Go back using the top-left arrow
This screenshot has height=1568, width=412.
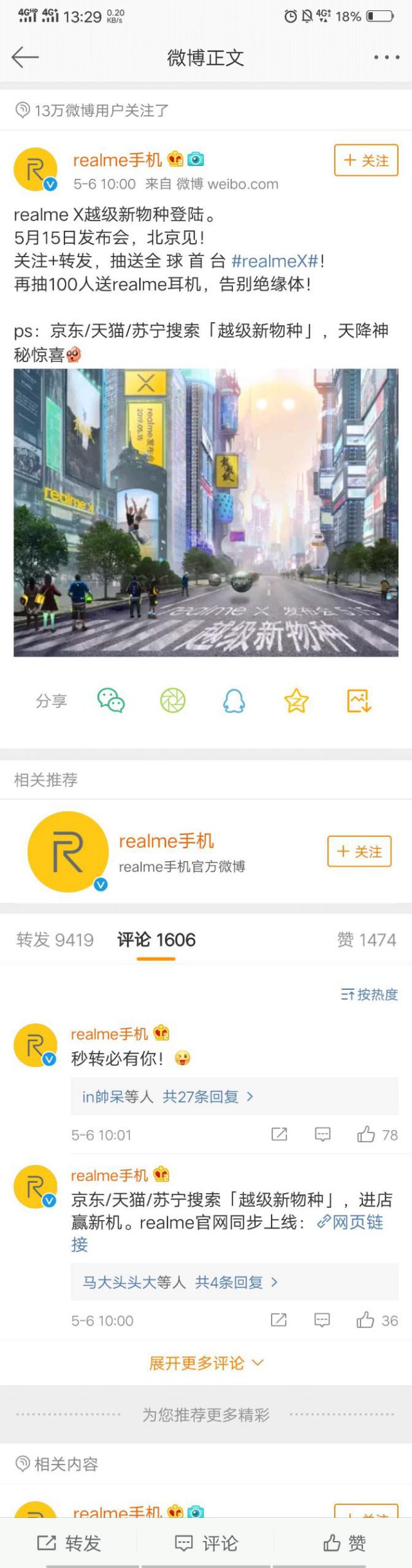pos(25,57)
